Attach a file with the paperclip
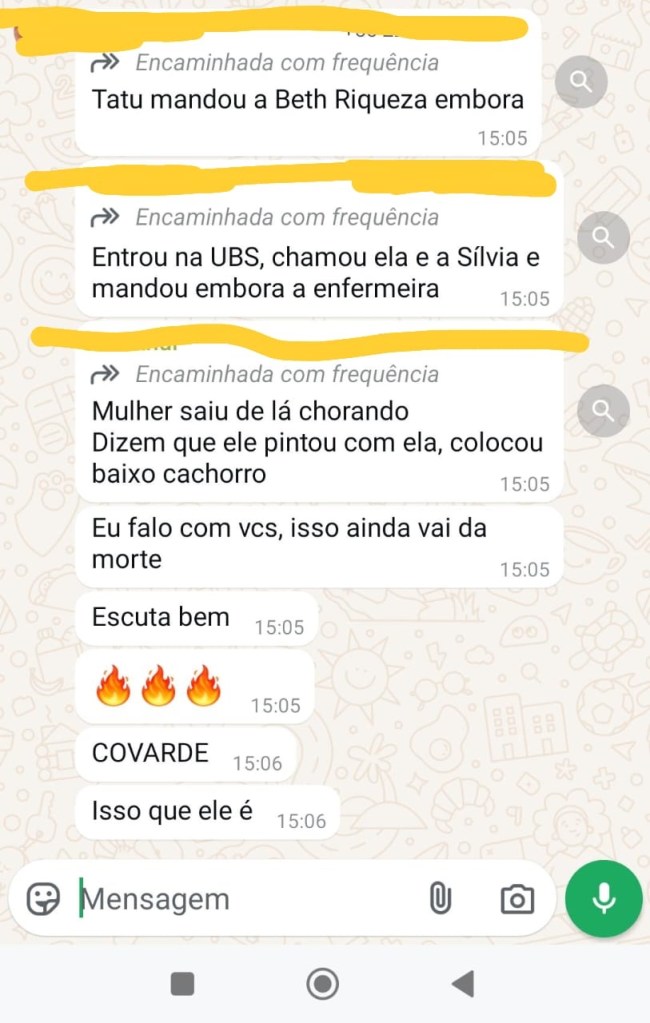The height and width of the screenshot is (1023, 650). point(439,899)
